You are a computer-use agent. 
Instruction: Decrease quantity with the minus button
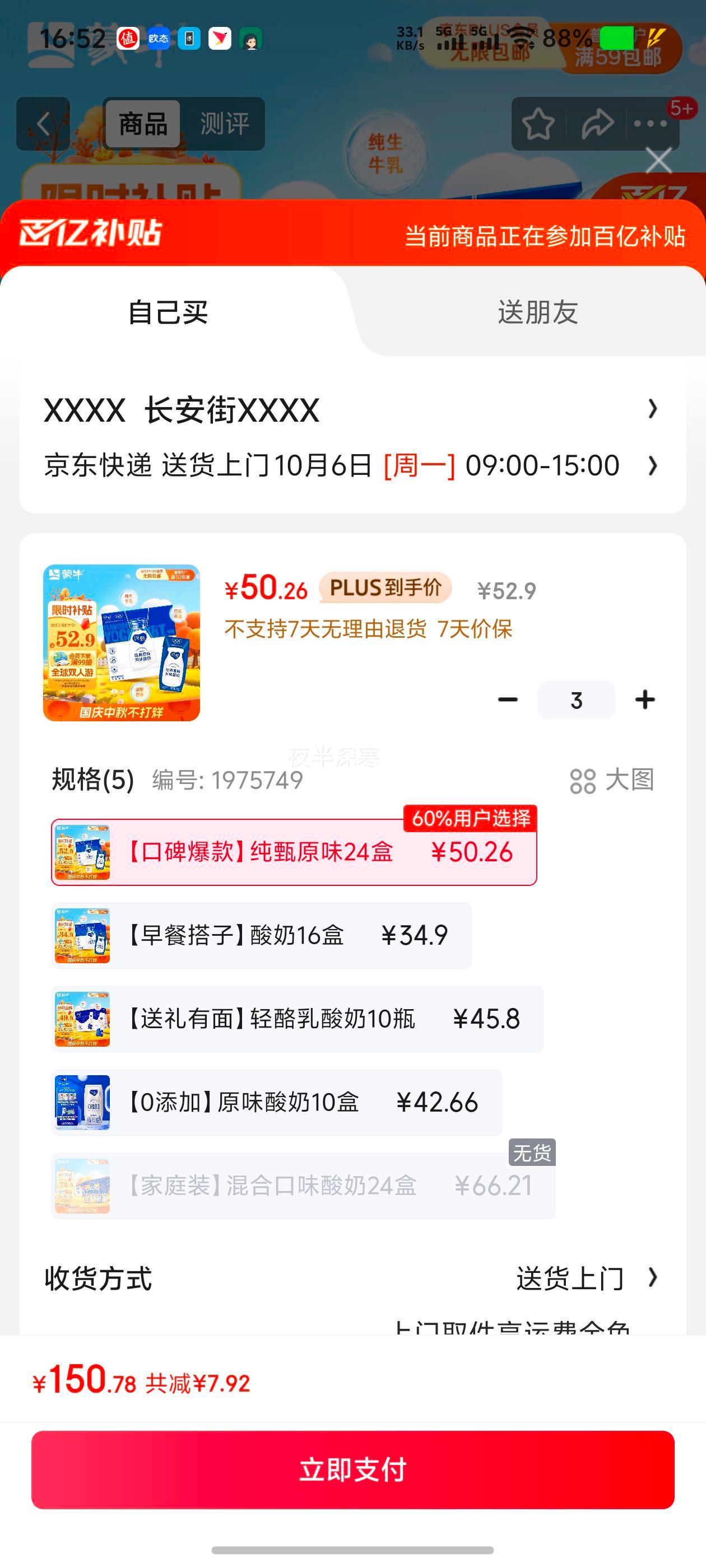pyautogui.click(x=508, y=700)
